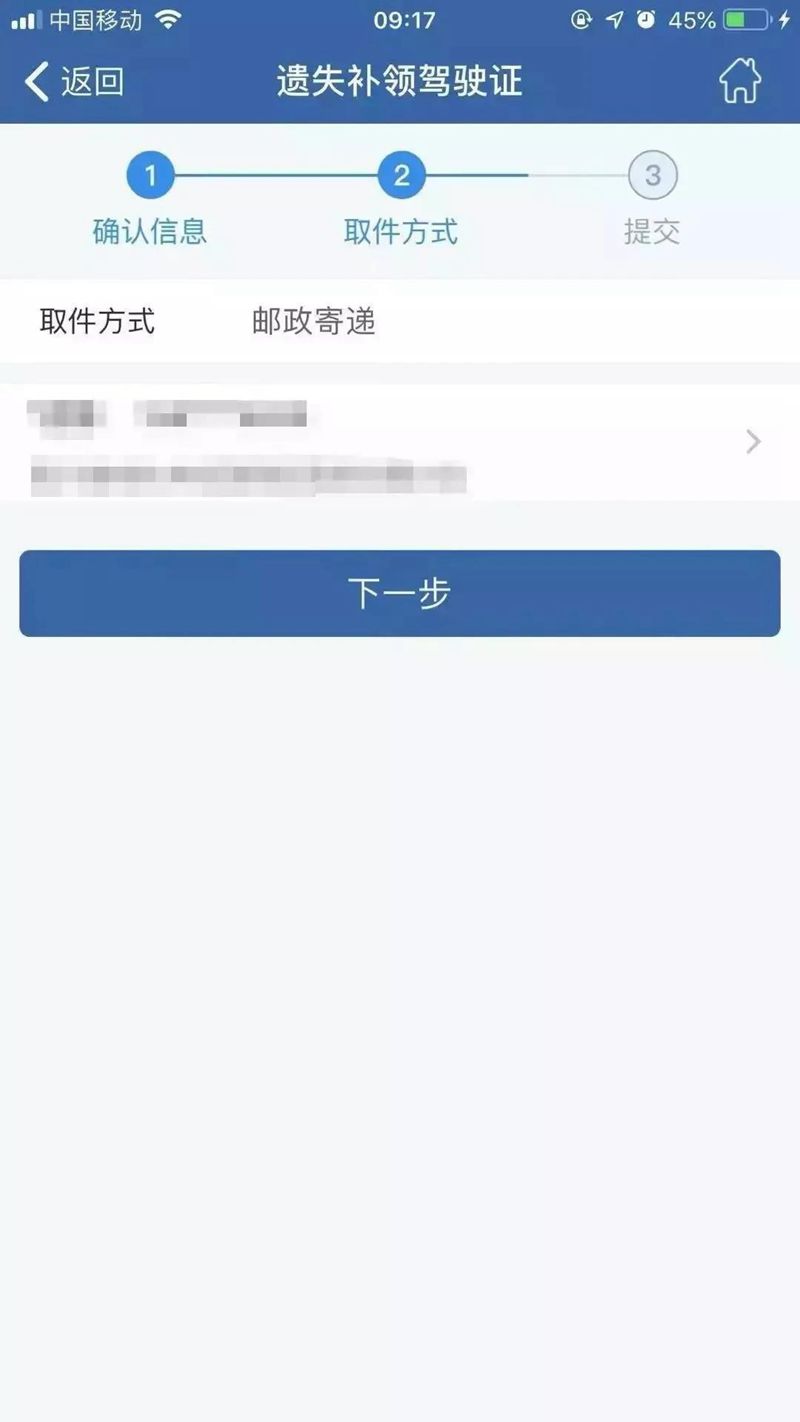This screenshot has width=800, height=1422.
Task: Go to the home page icon
Action: click(x=740, y=82)
